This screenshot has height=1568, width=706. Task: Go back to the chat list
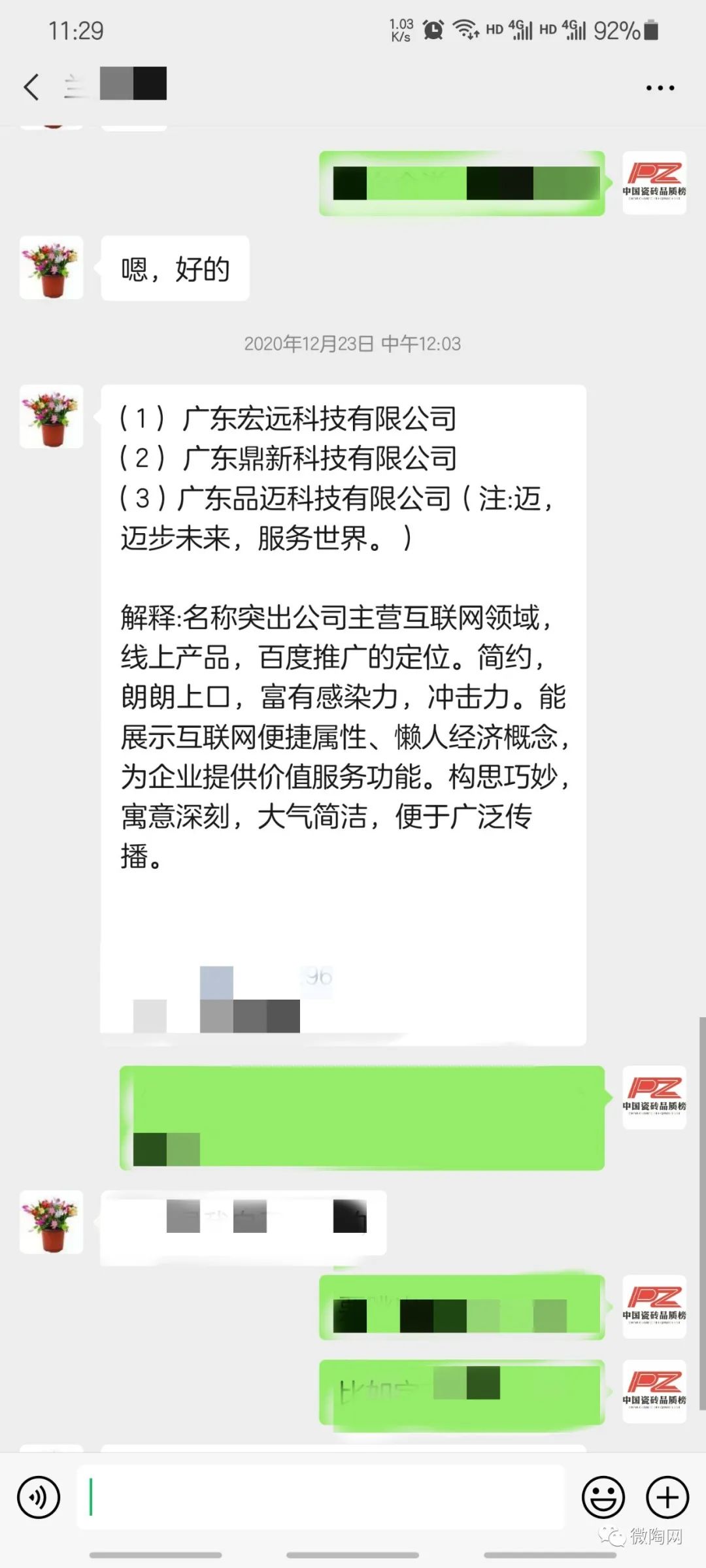click(31, 87)
